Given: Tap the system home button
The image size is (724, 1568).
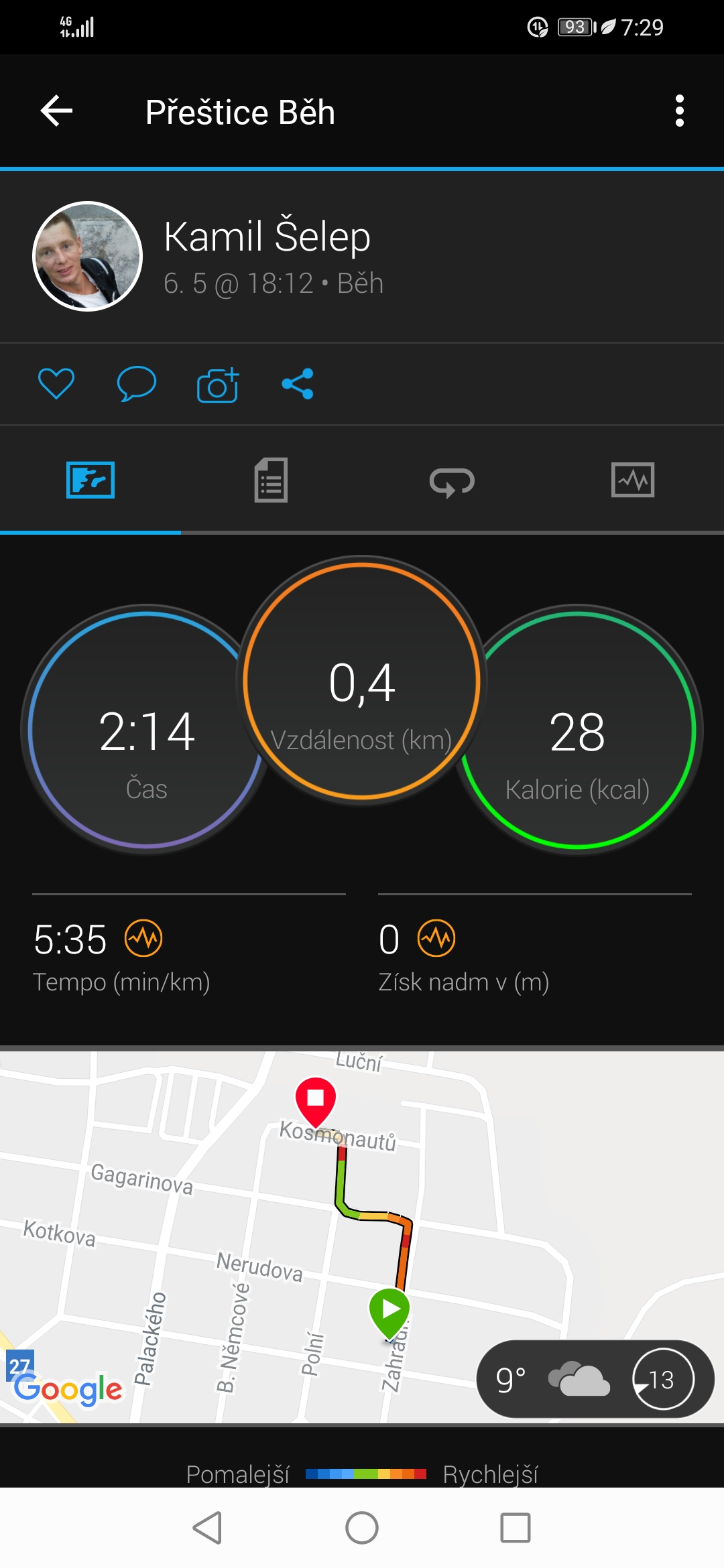Looking at the screenshot, I should [362, 1528].
